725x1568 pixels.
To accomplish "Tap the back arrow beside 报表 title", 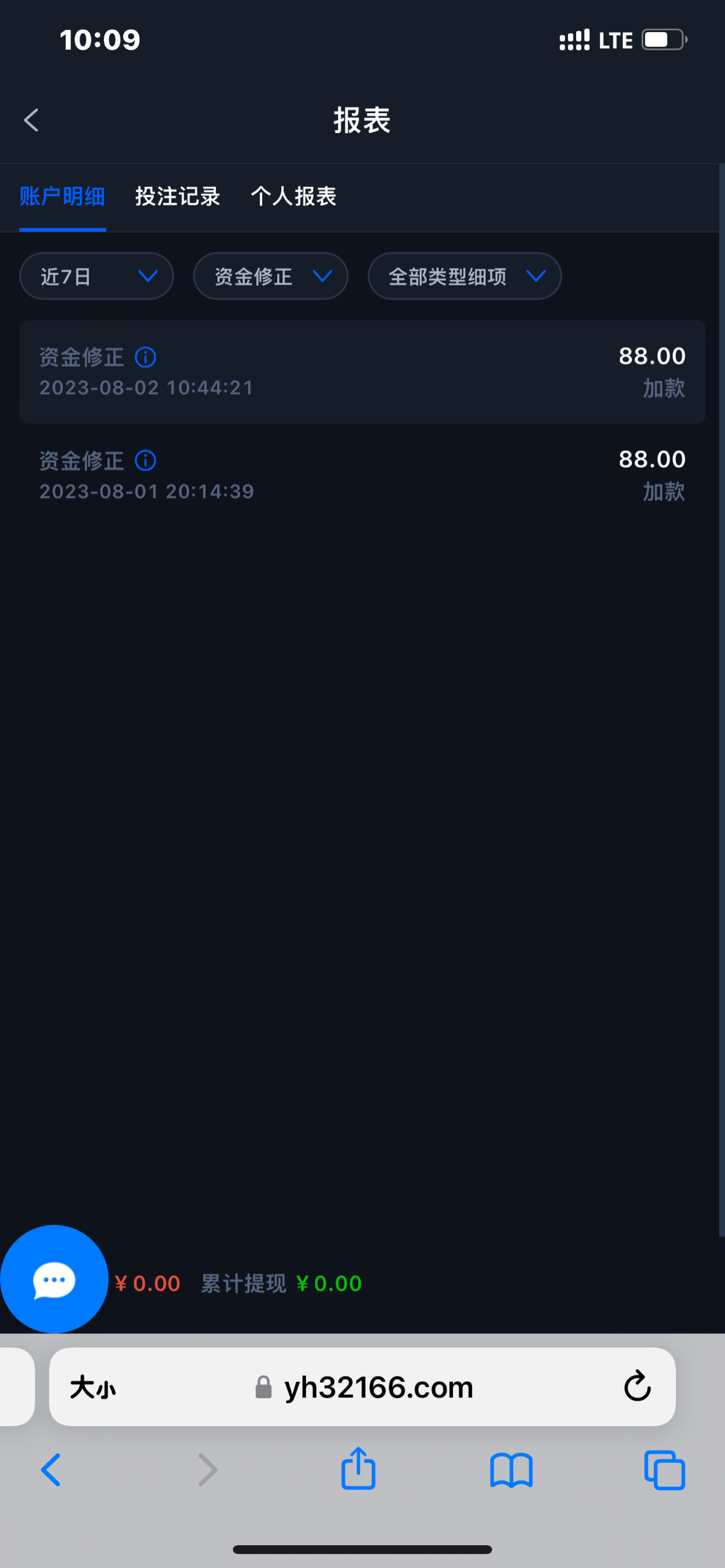I will (31, 120).
